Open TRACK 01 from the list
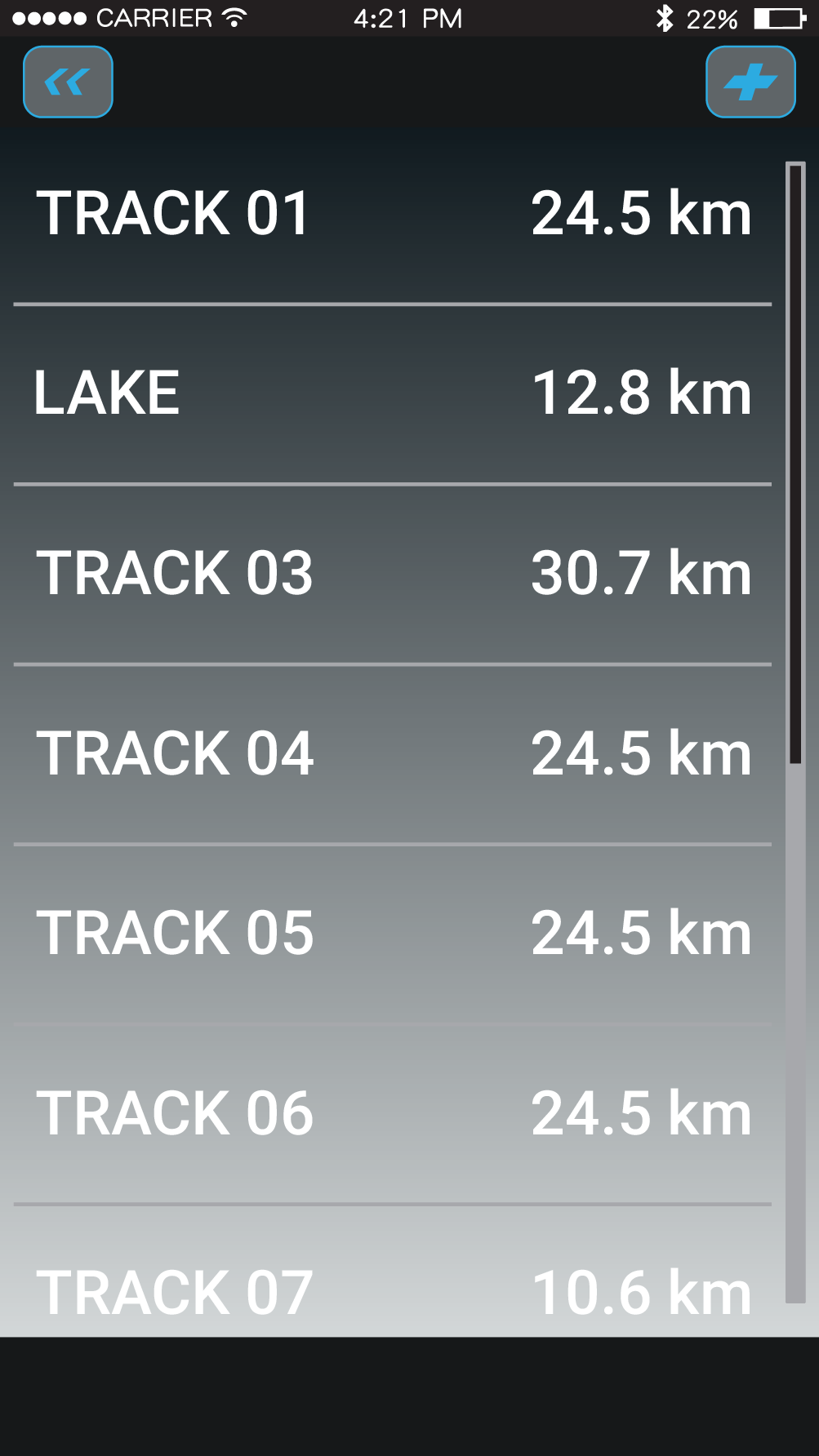This screenshot has height=1456, width=819. click(x=392, y=214)
